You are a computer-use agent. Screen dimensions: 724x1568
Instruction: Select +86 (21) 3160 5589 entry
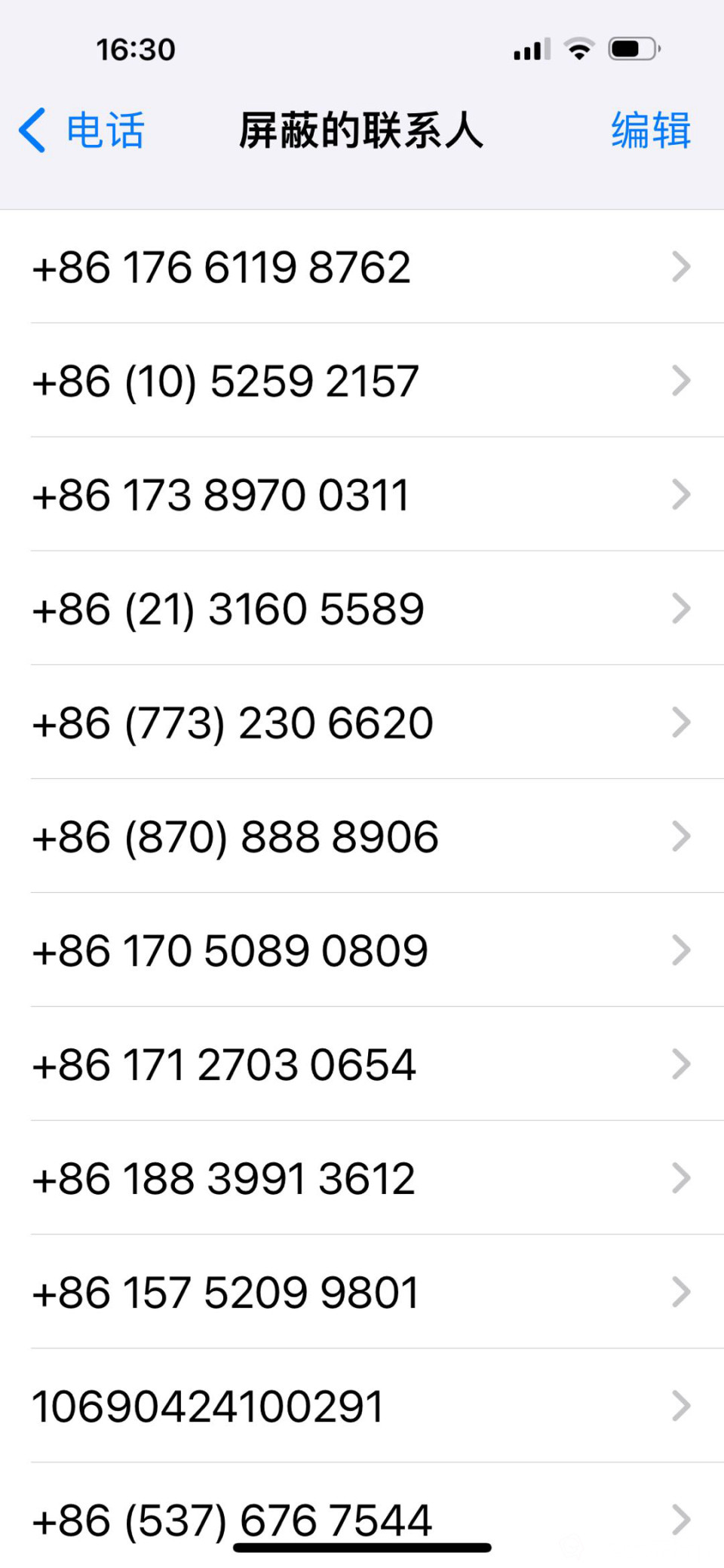click(362, 609)
